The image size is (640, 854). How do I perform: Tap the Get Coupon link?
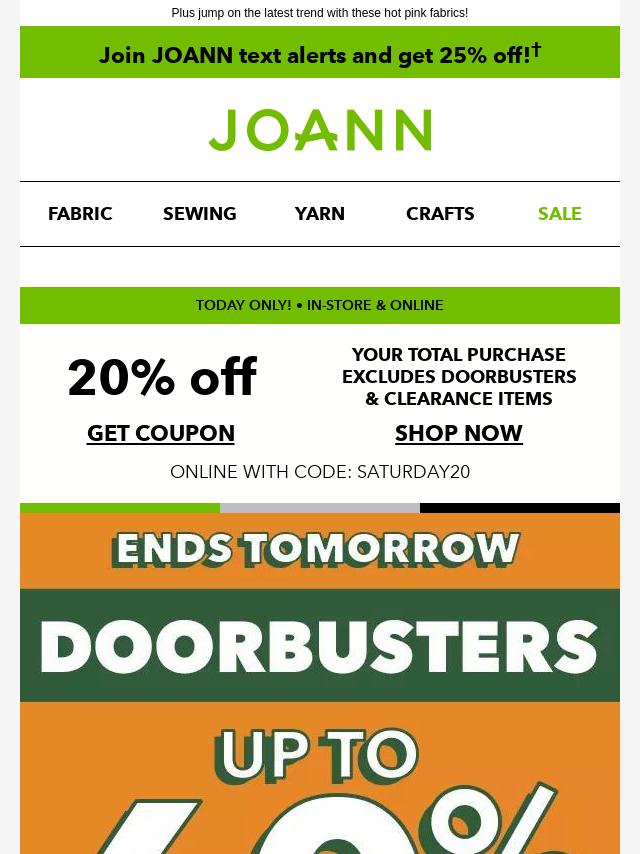[x=161, y=433]
